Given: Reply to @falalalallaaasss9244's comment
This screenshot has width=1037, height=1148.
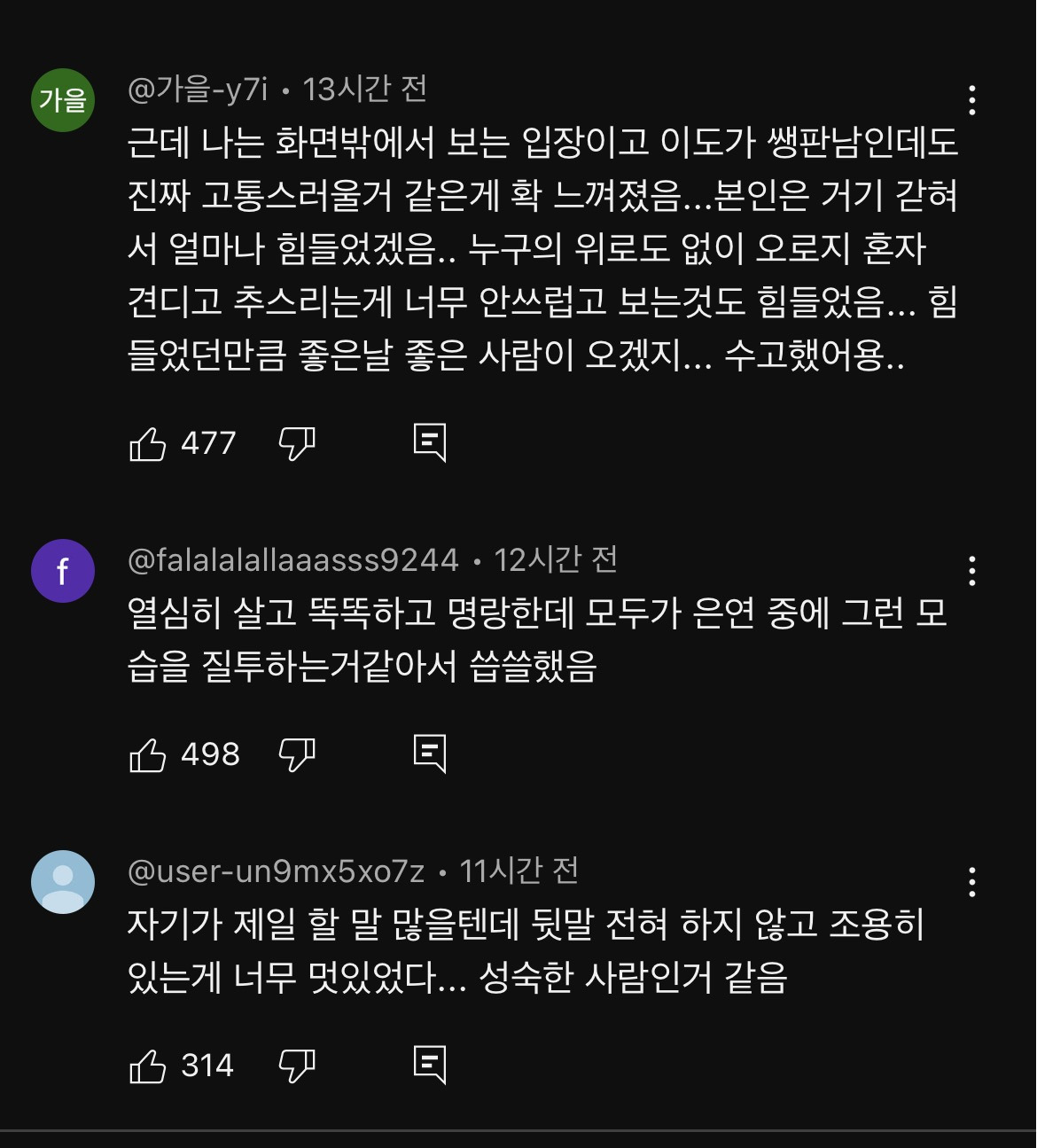Looking at the screenshot, I should click(430, 754).
